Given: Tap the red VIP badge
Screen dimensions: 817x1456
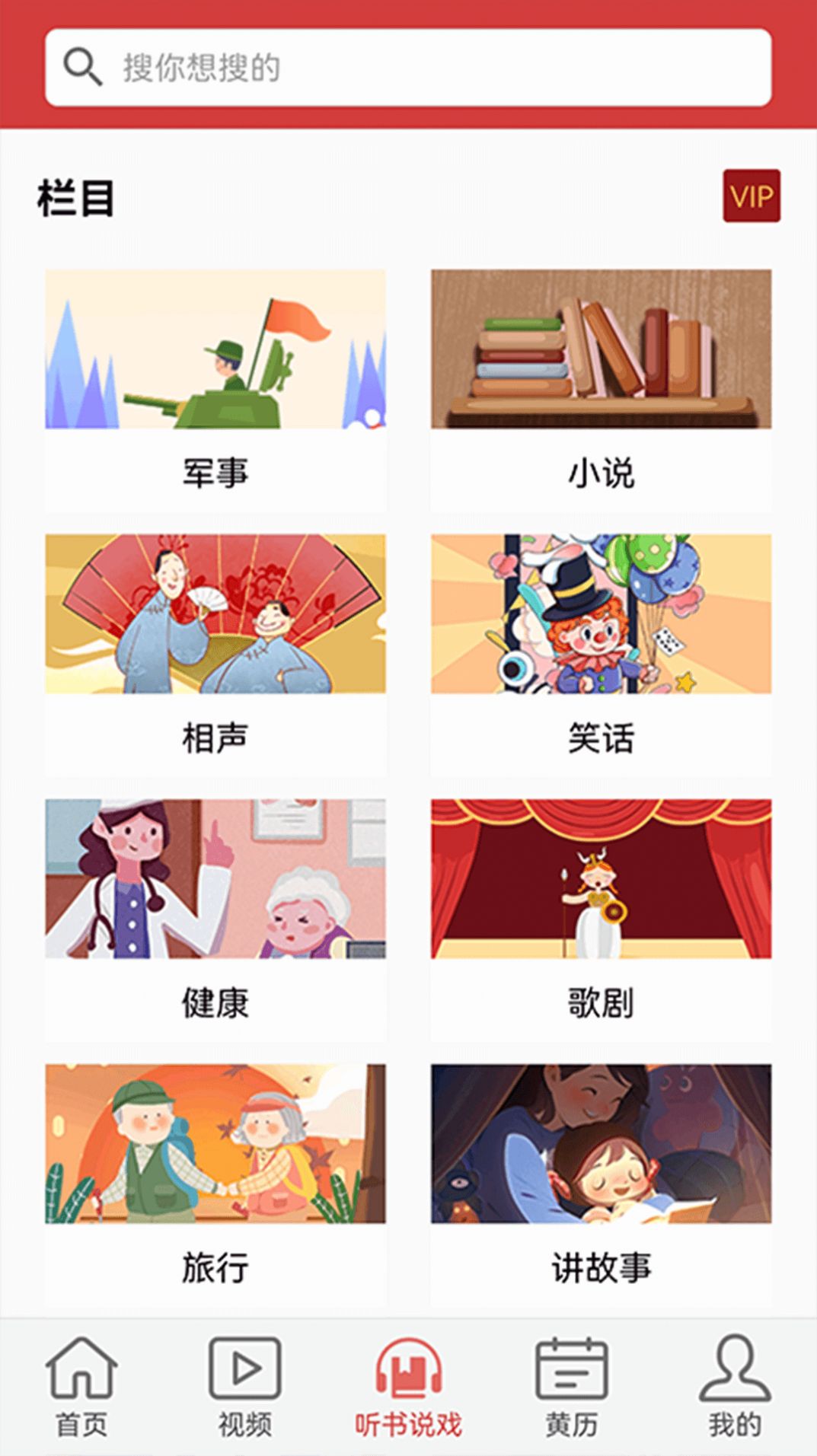Looking at the screenshot, I should pyautogui.click(x=752, y=196).
